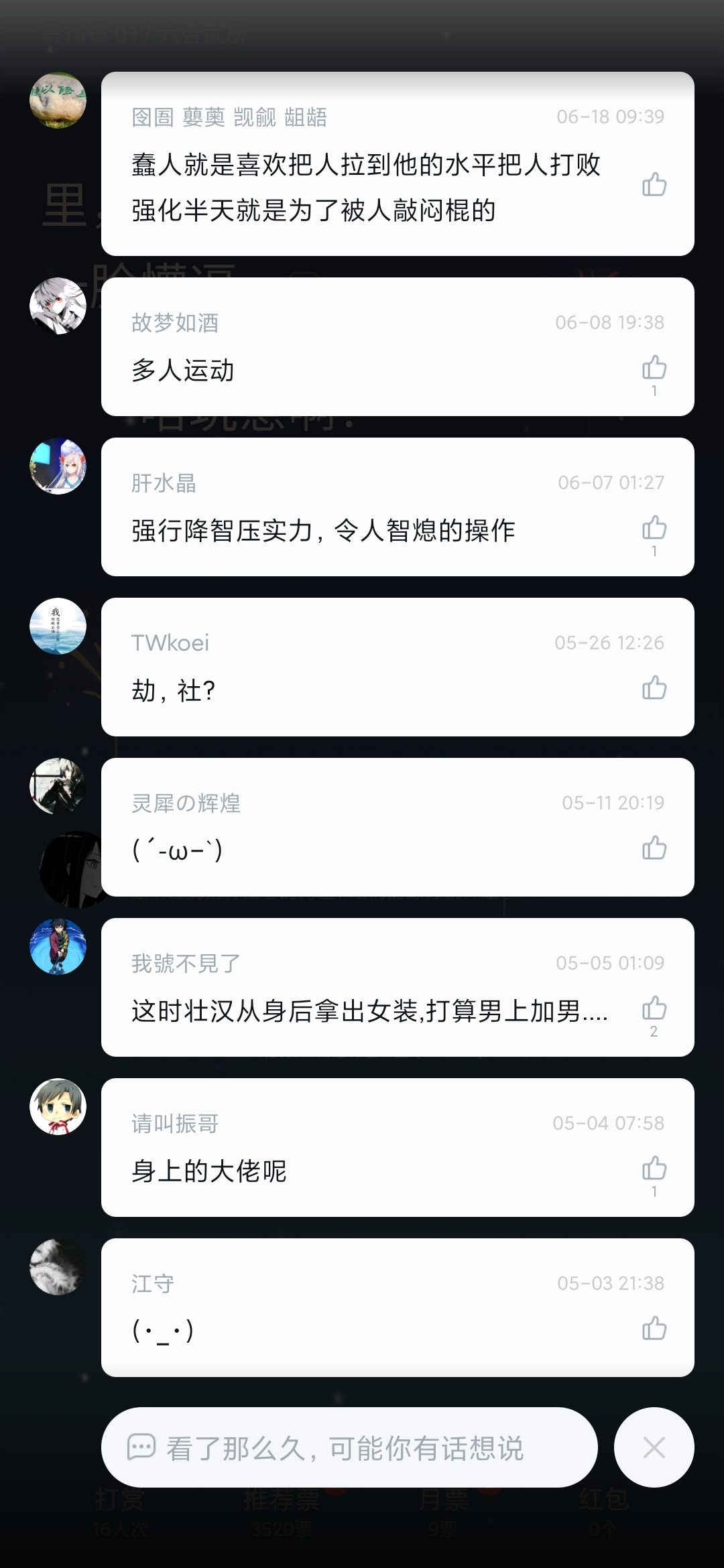Screen dimensions: 724x1568
Task: Open the comment input box
Action: coord(349,1447)
